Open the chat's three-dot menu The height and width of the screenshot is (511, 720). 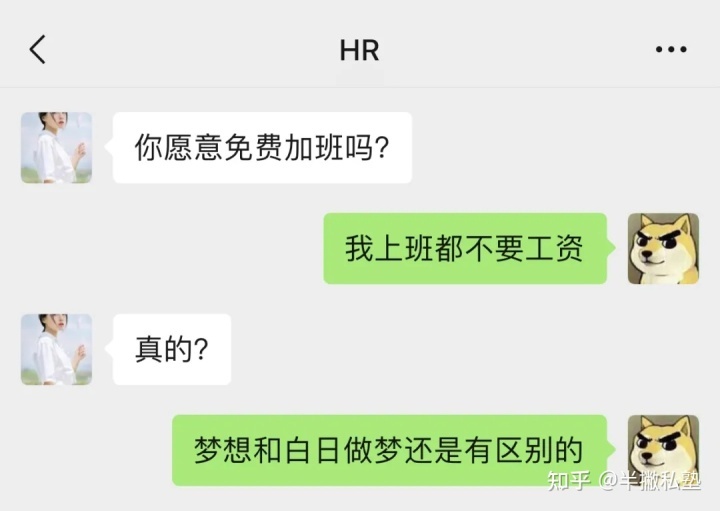pos(670,50)
